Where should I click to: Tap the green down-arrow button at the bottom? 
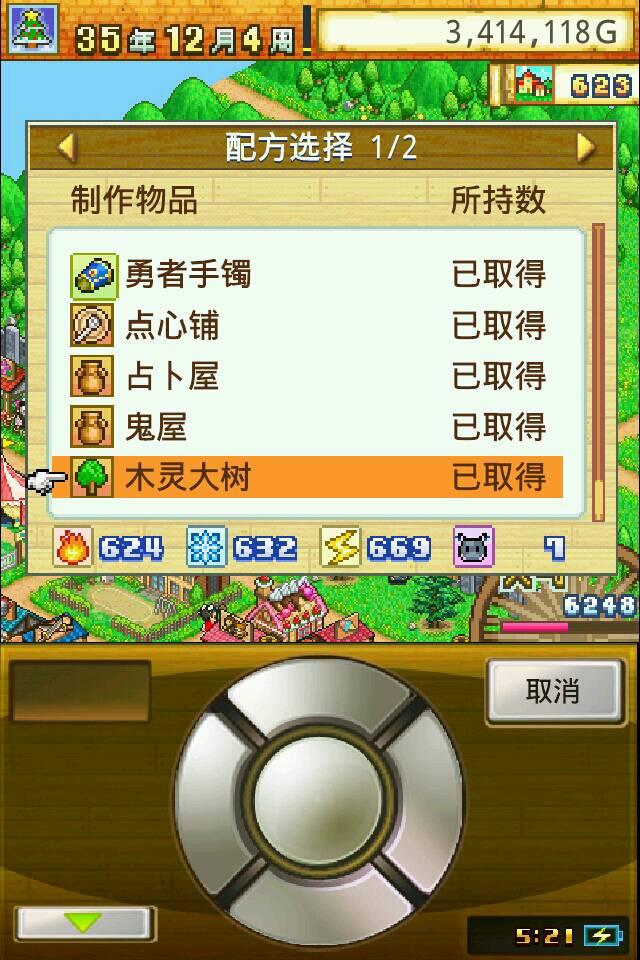pos(85,923)
